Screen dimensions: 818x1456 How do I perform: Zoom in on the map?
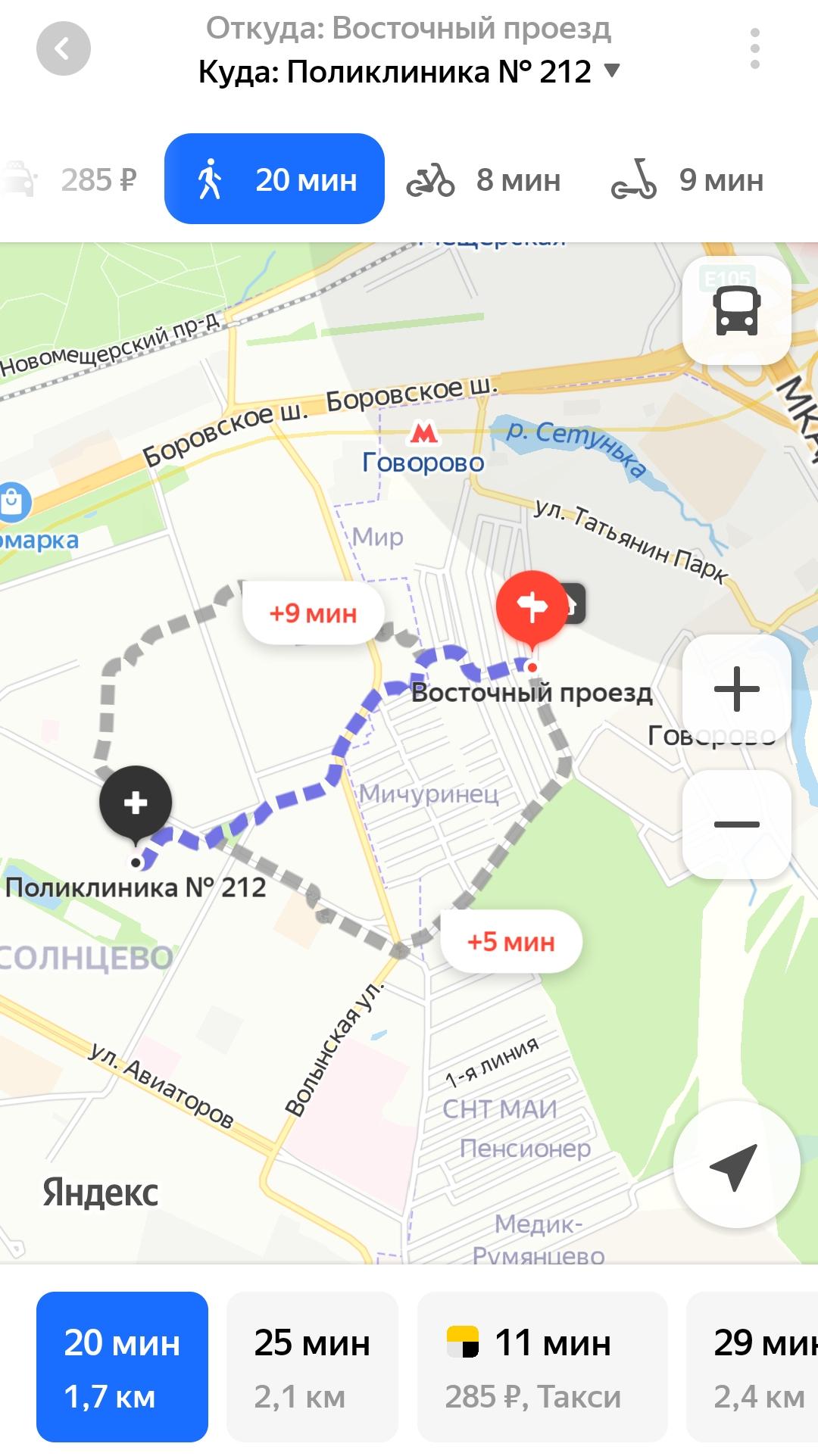coord(737,689)
